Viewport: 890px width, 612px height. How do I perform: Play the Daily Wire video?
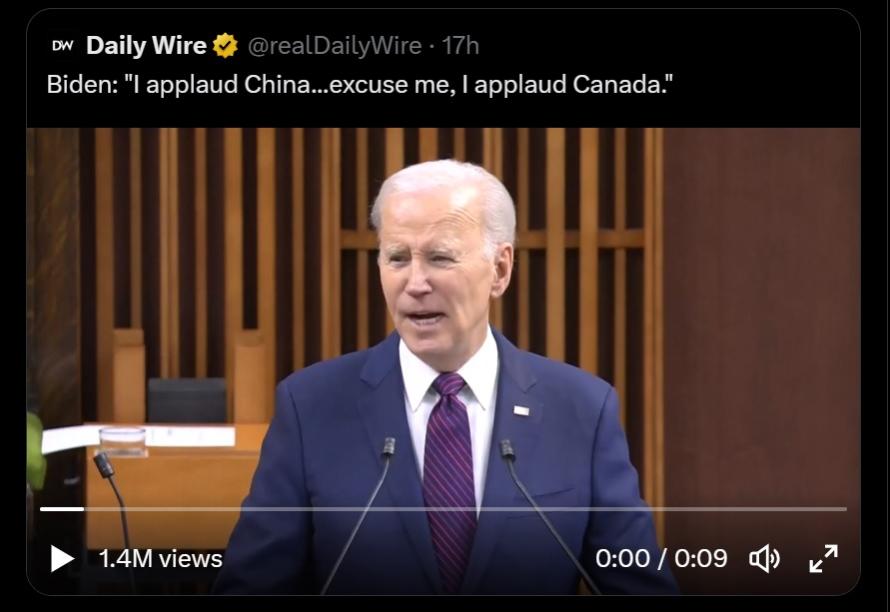pos(62,558)
